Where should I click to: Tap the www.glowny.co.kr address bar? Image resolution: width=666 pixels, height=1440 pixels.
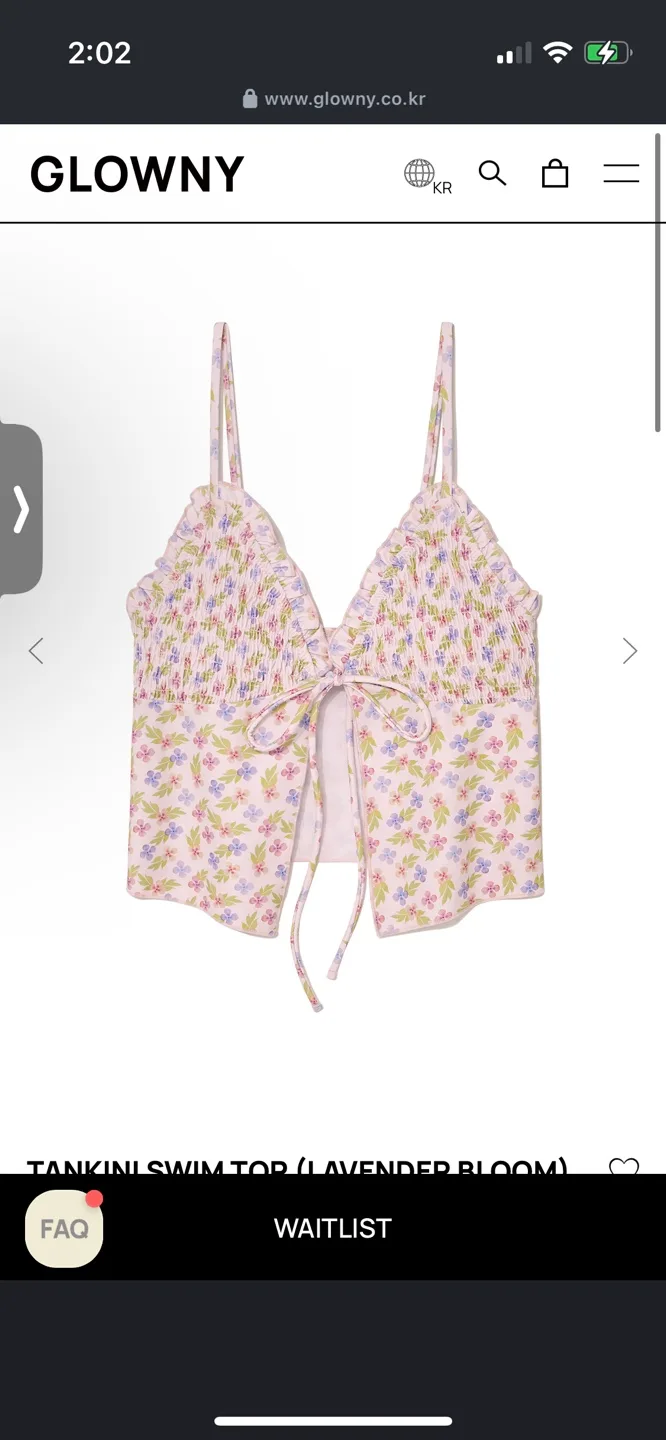pos(334,99)
